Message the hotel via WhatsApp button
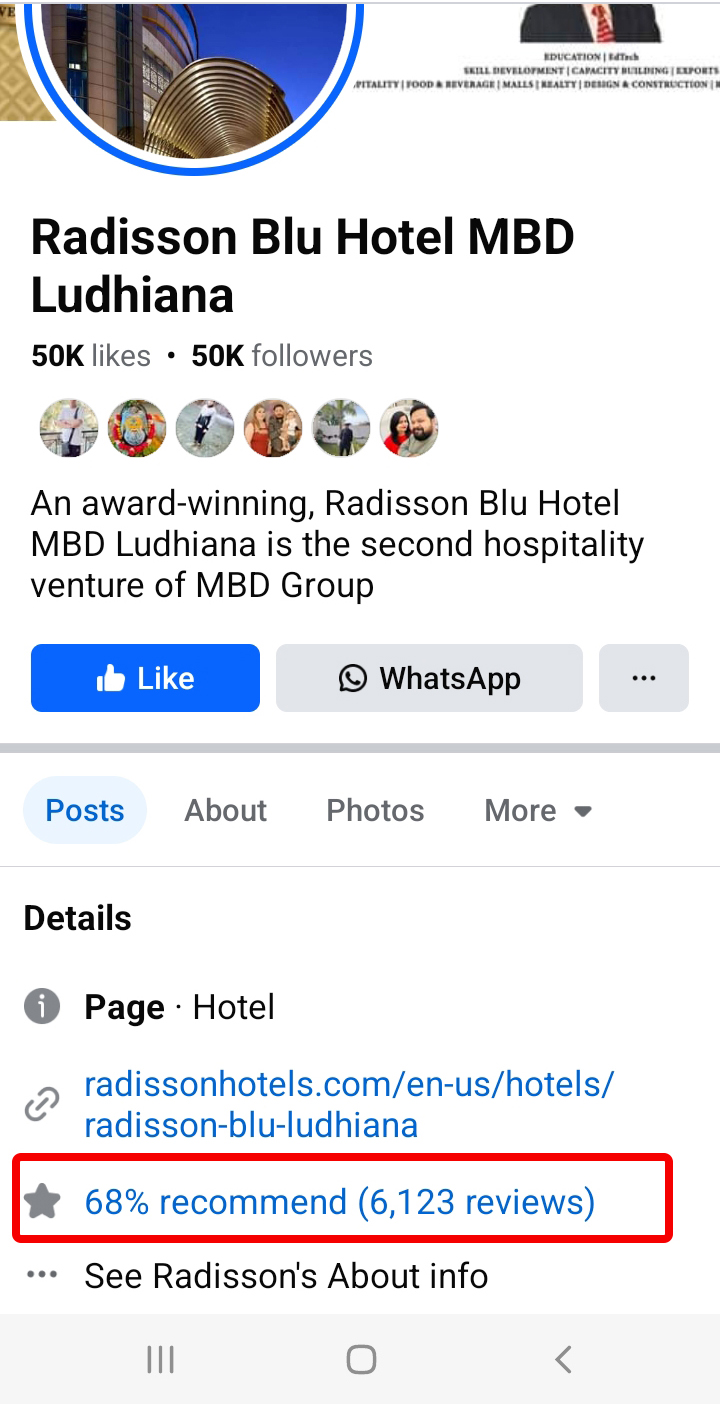Image resolution: width=720 pixels, height=1404 pixels. [429, 678]
